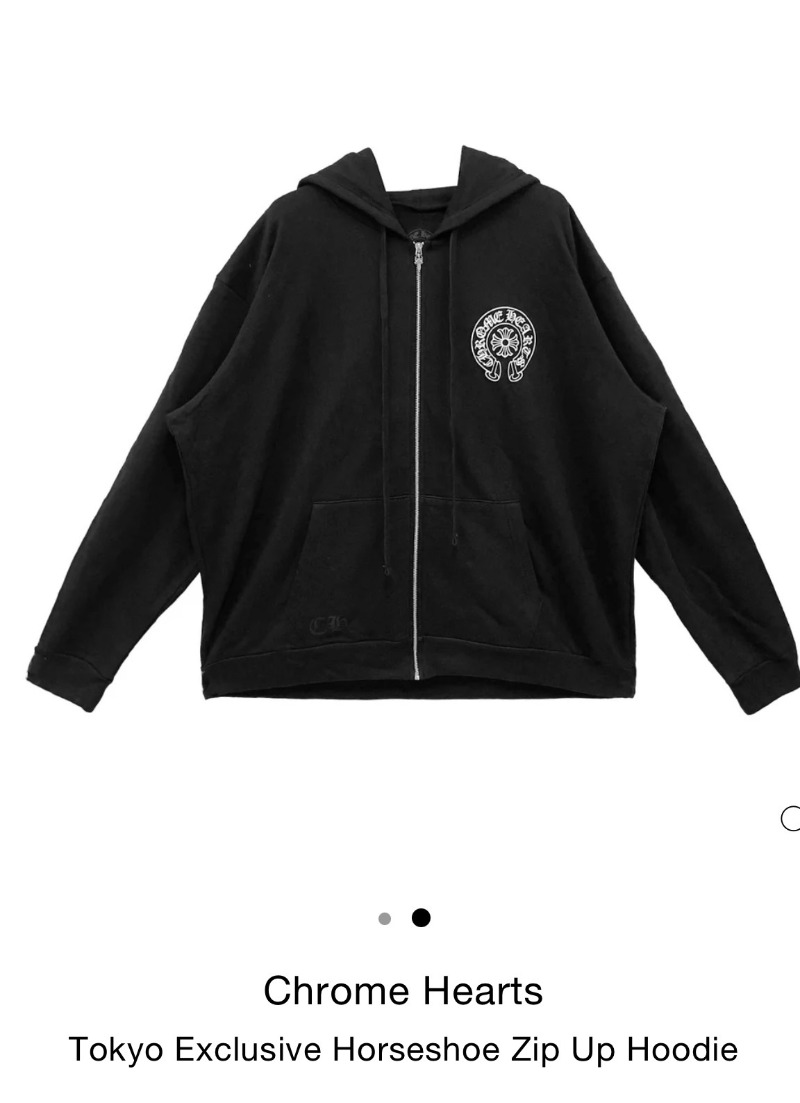Select the first gray image indicator dot
This screenshot has height=1103, width=800.
pyautogui.click(x=385, y=919)
